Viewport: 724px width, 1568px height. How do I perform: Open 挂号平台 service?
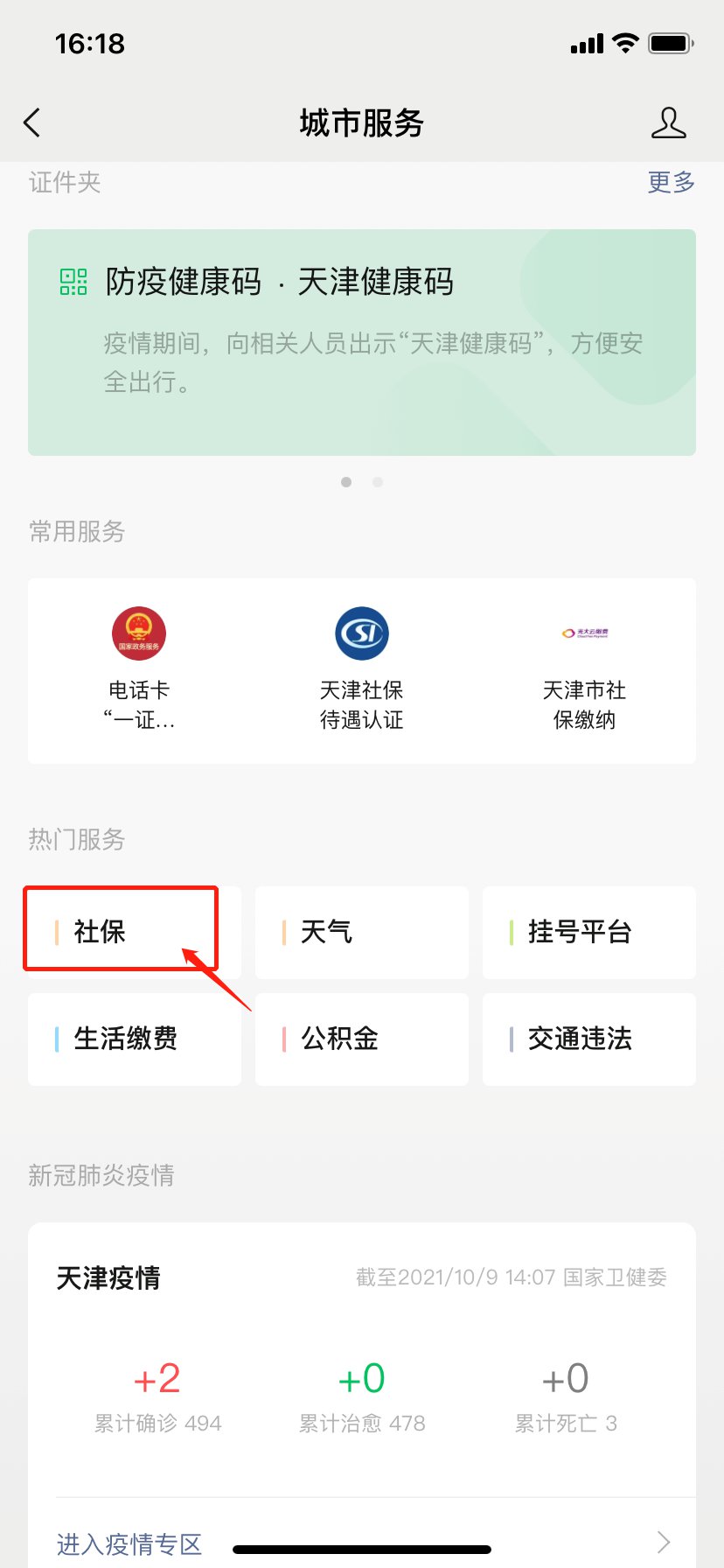pyautogui.click(x=588, y=932)
